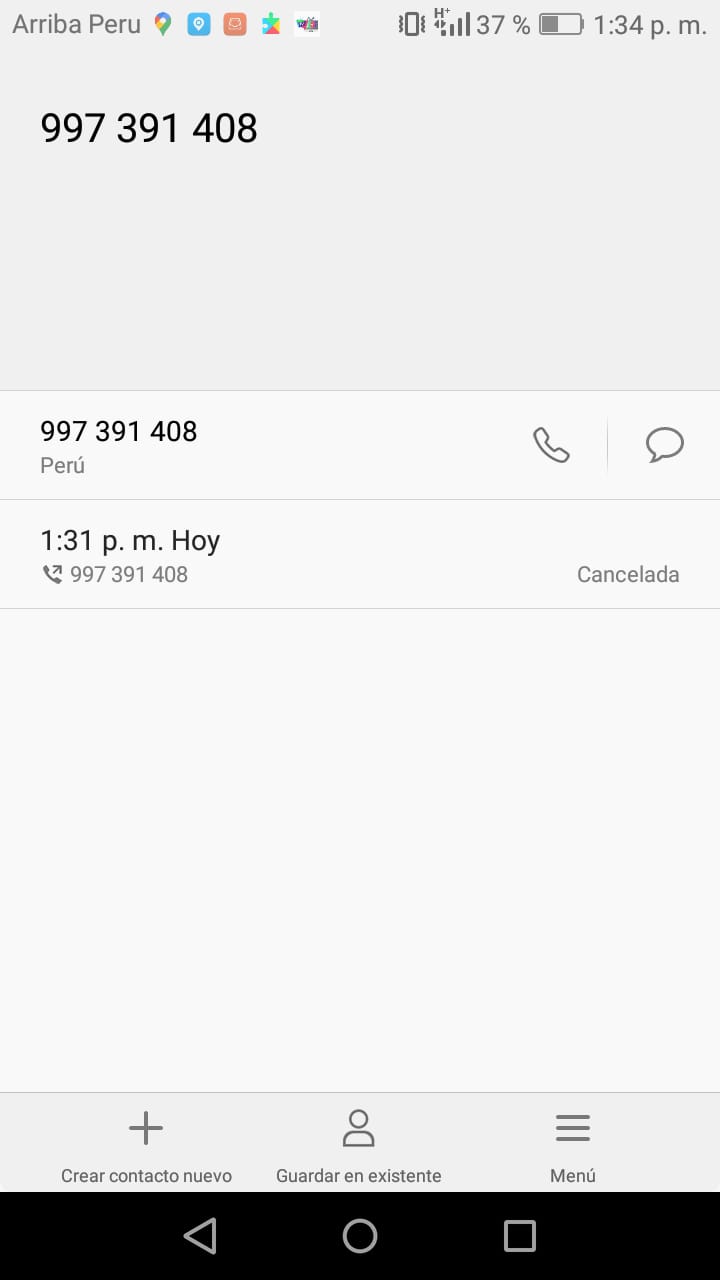
Task: Go back with the system back button
Action: tap(200, 1236)
